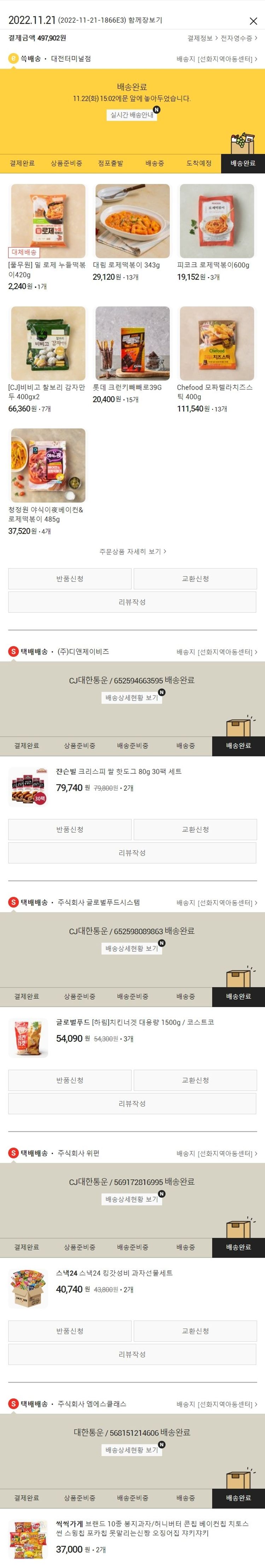Open 하림 치킨너겟 대용량 product
The height and width of the screenshot is (1568, 265).
click(134, 1023)
